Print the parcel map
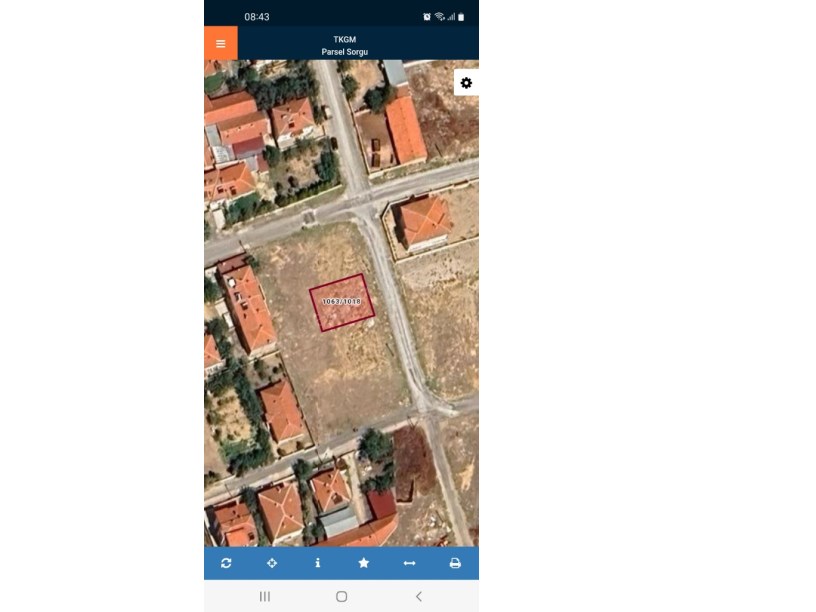This screenshot has height=612, width=816. coord(455,563)
